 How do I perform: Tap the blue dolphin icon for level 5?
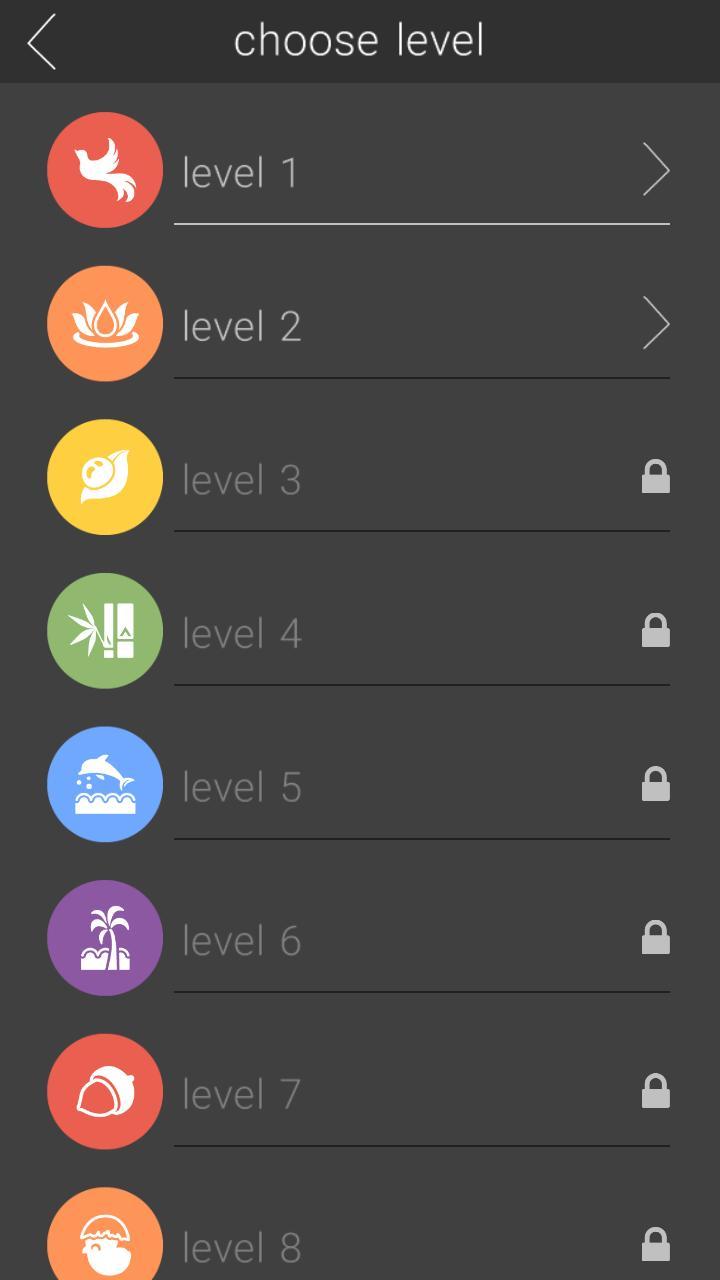click(105, 784)
